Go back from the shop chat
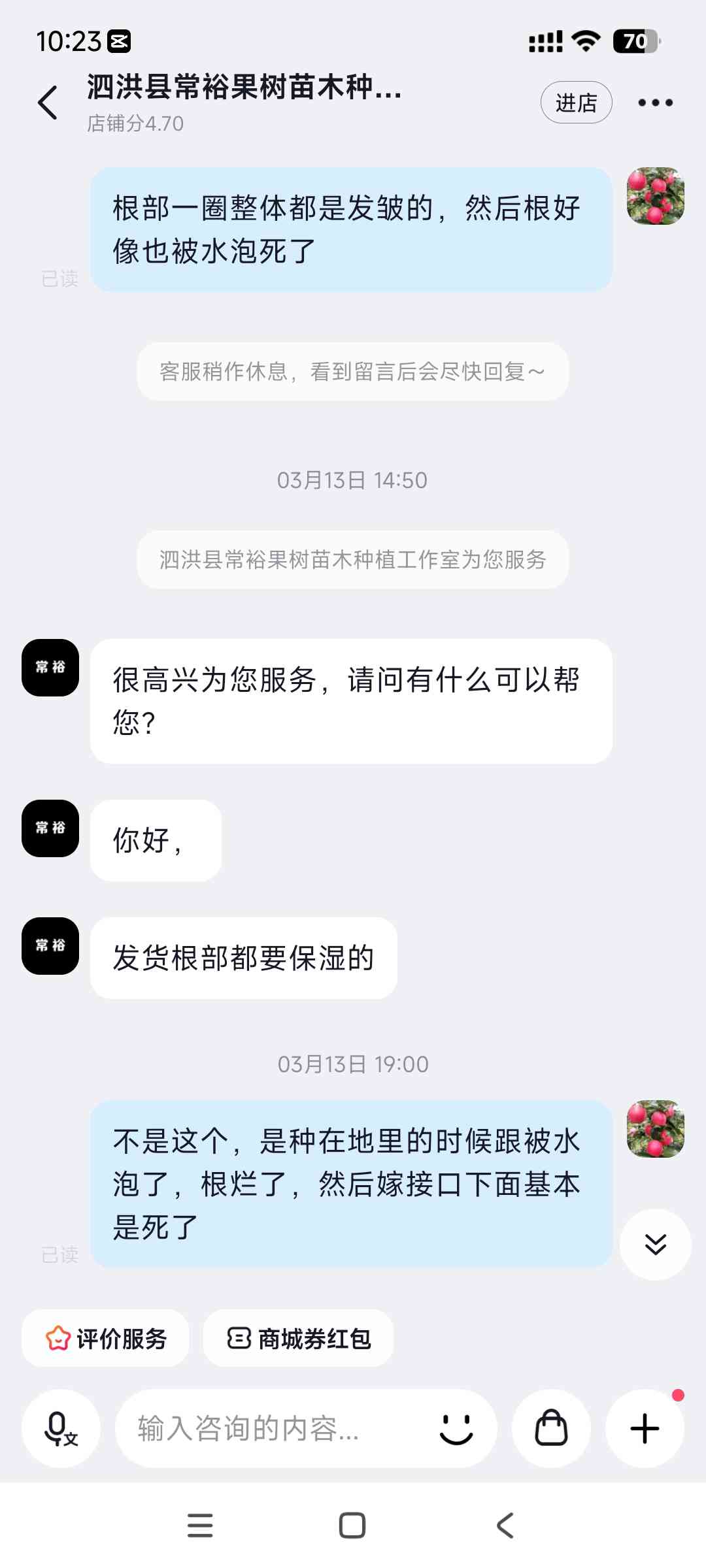This screenshot has width=706, height=1568. tap(48, 103)
